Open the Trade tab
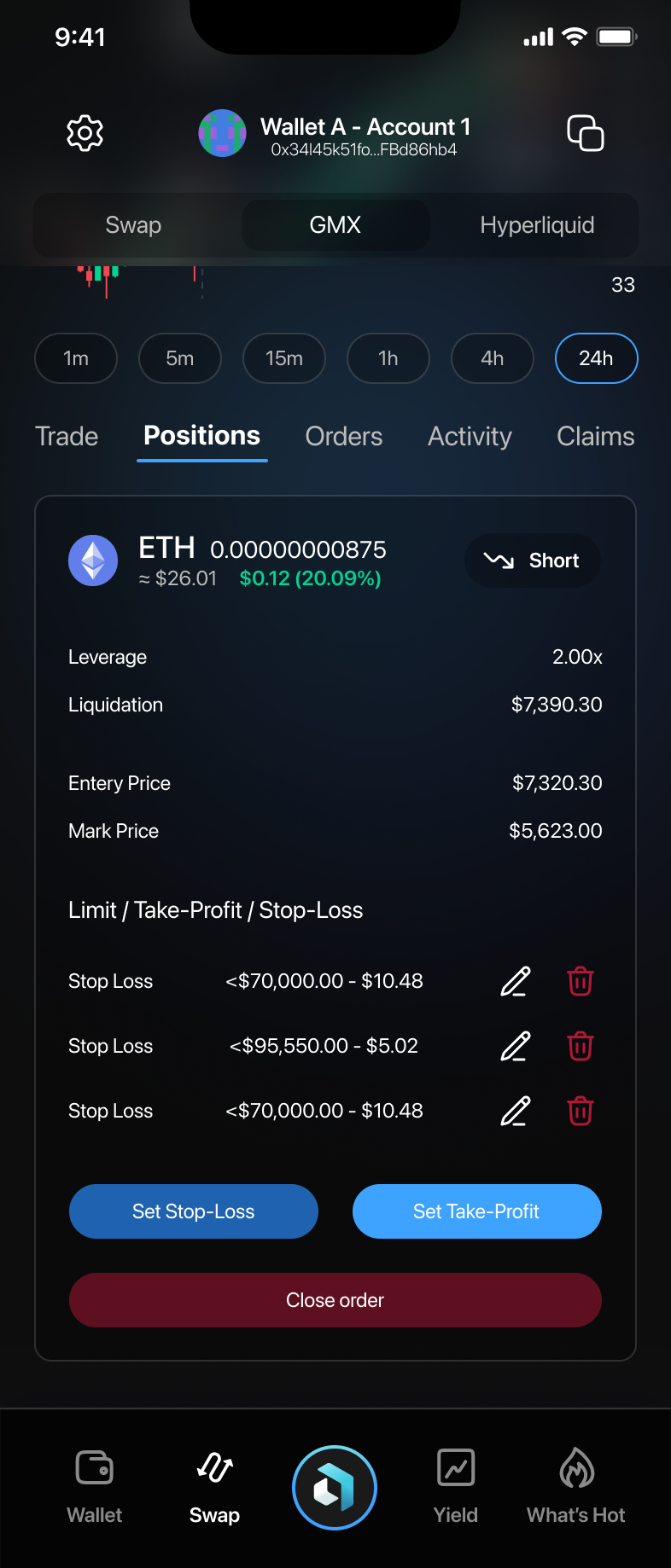This screenshot has width=671, height=1568. coord(67,437)
